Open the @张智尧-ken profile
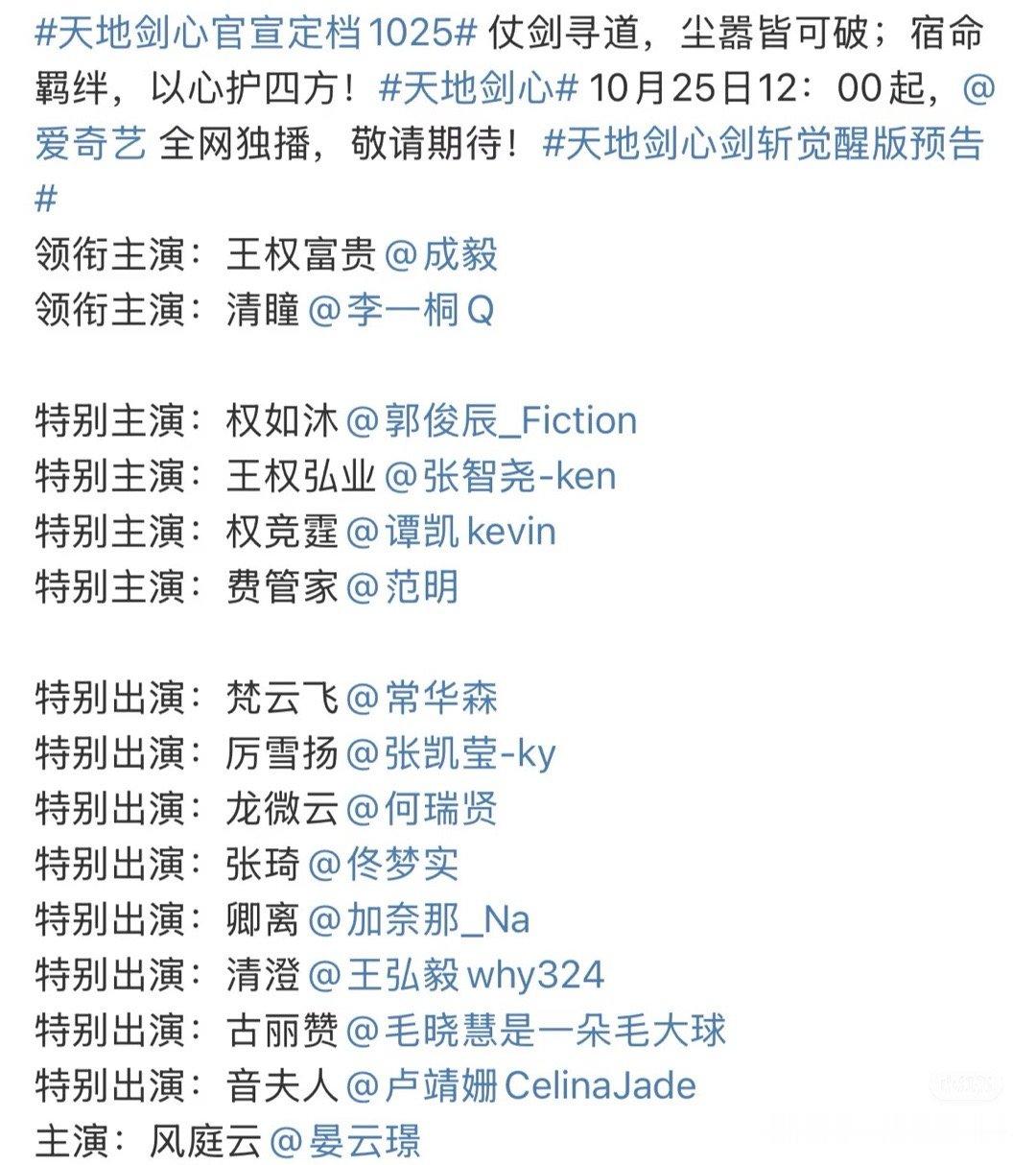Viewport: 1036px width, 1165px height. pos(500,477)
